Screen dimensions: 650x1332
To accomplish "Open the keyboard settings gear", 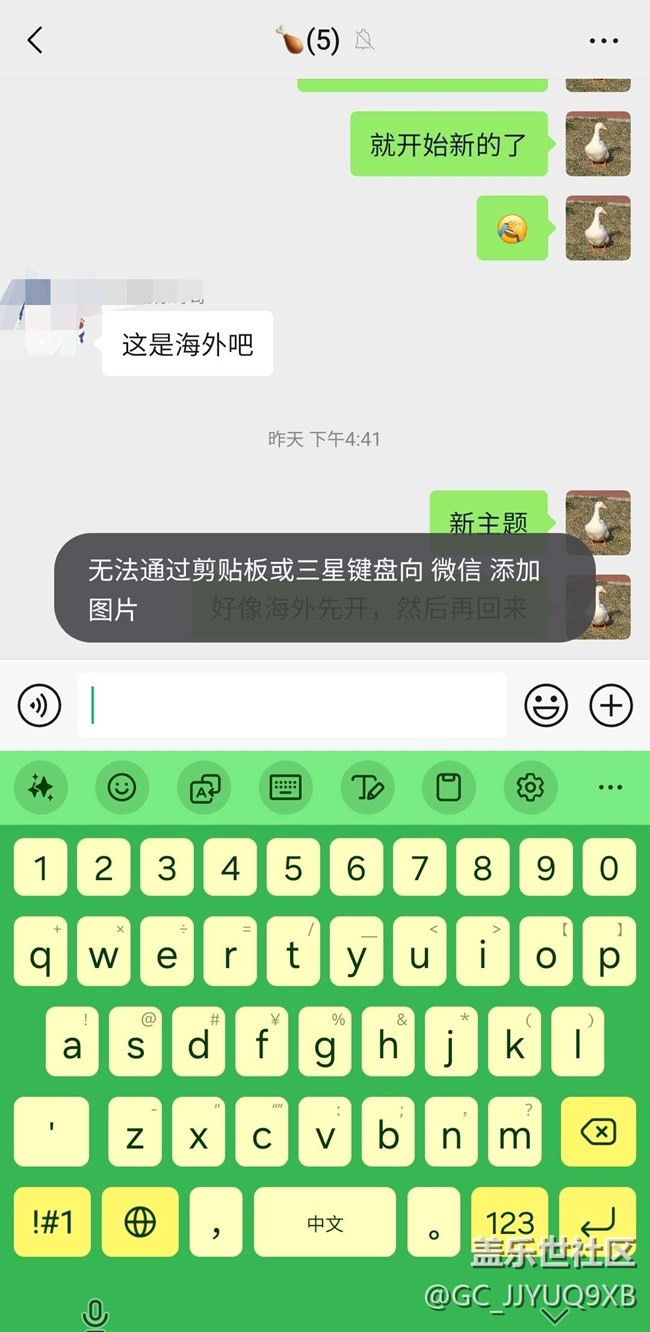I will (530, 788).
